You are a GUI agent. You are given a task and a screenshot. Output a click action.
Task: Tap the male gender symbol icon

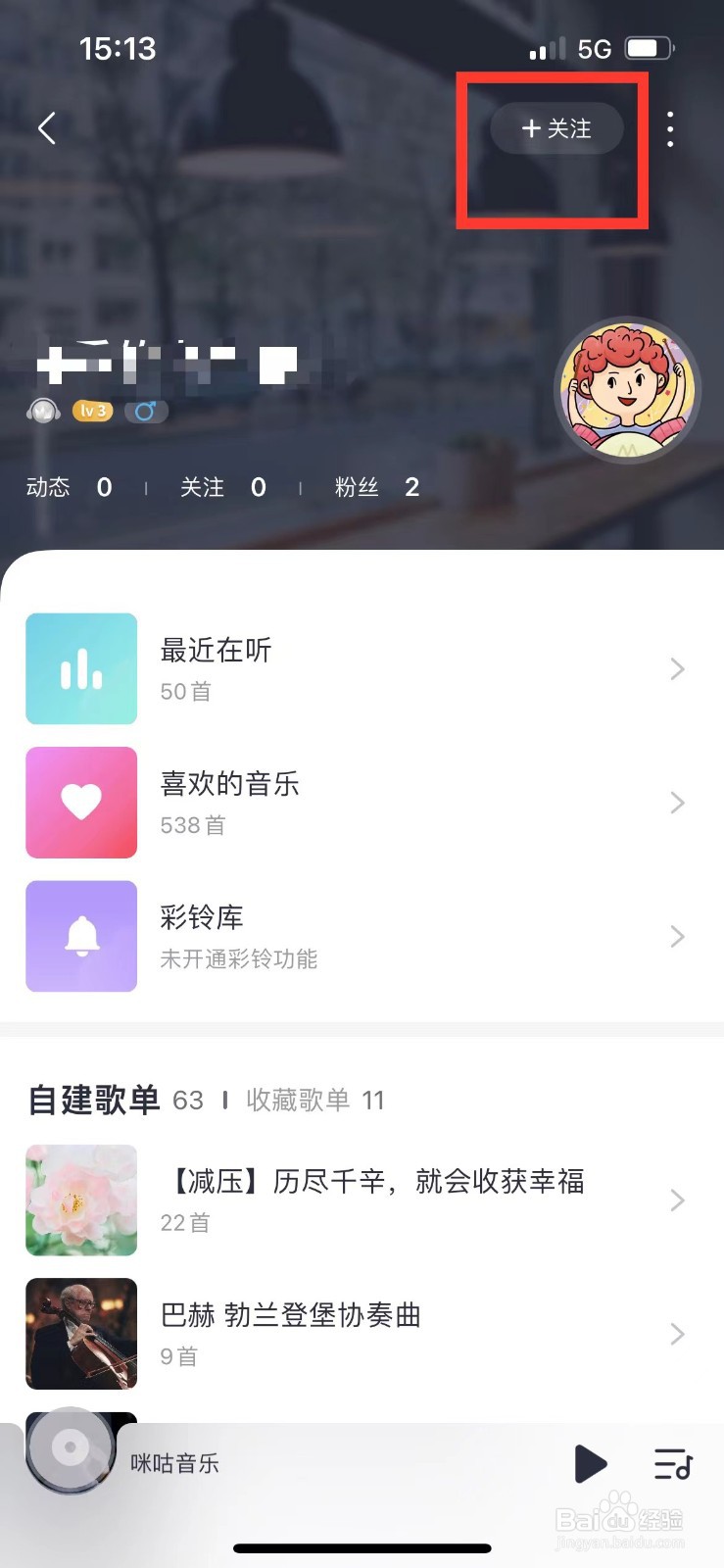tap(146, 411)
